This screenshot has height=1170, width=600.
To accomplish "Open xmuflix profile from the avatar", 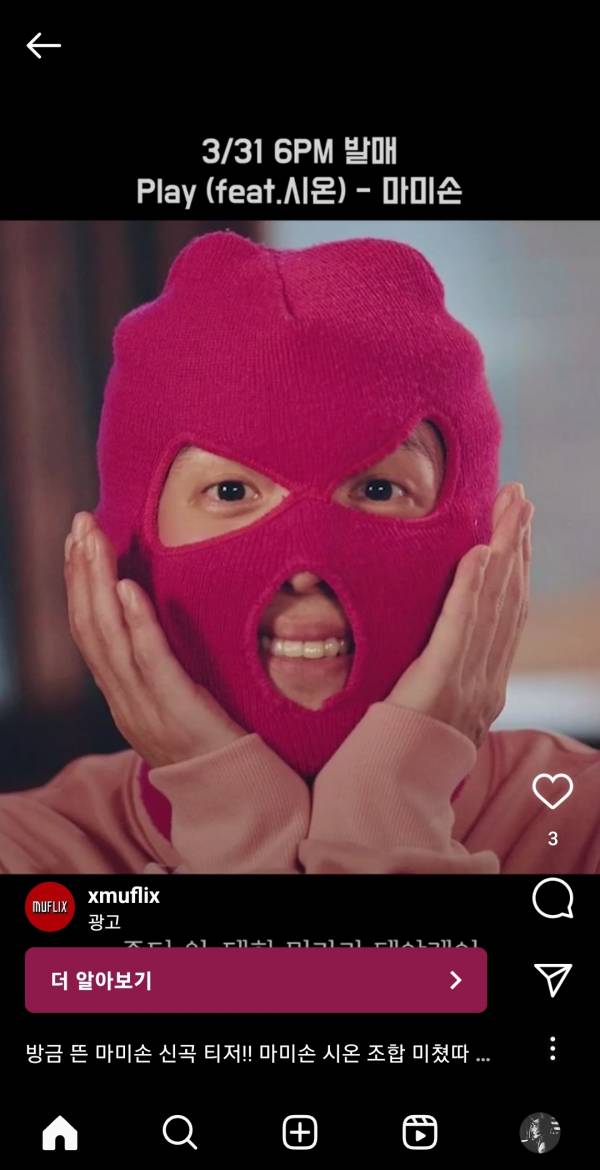I will pos(50,907).
